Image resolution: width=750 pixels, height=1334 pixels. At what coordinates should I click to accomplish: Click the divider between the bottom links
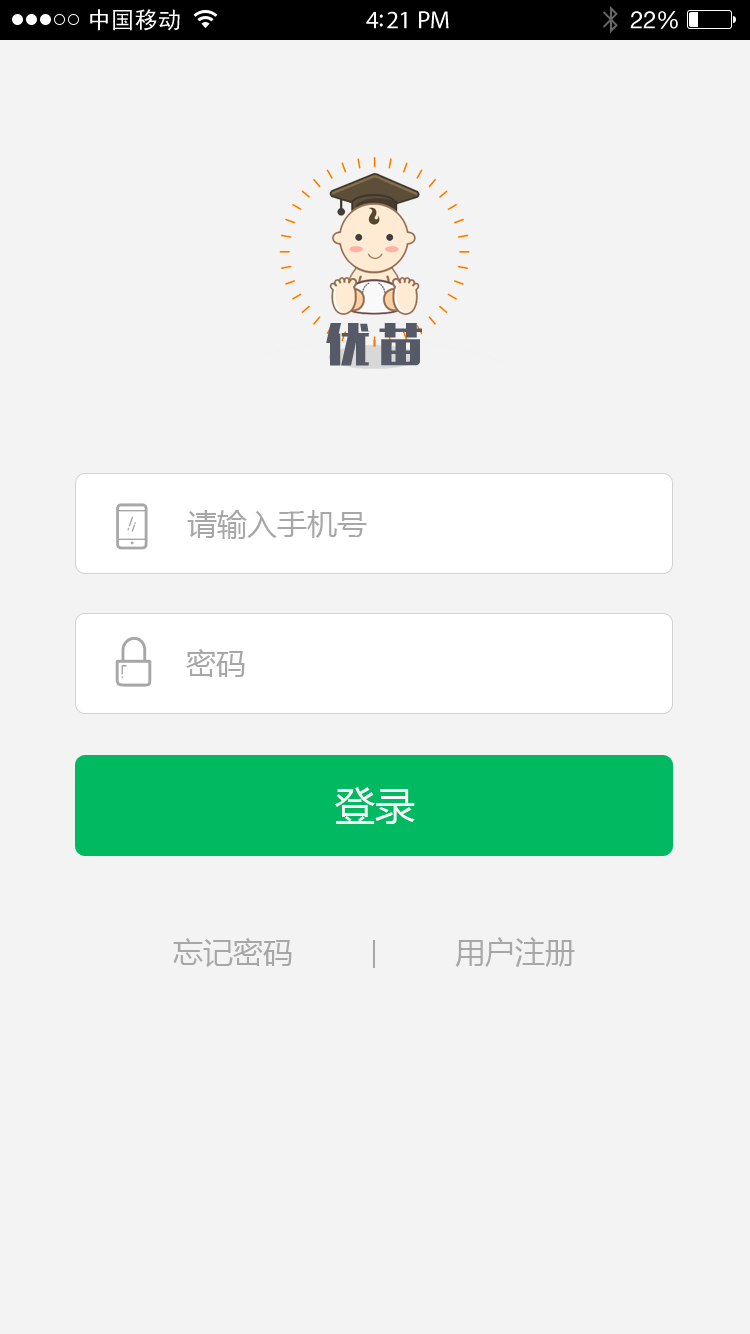374,952
